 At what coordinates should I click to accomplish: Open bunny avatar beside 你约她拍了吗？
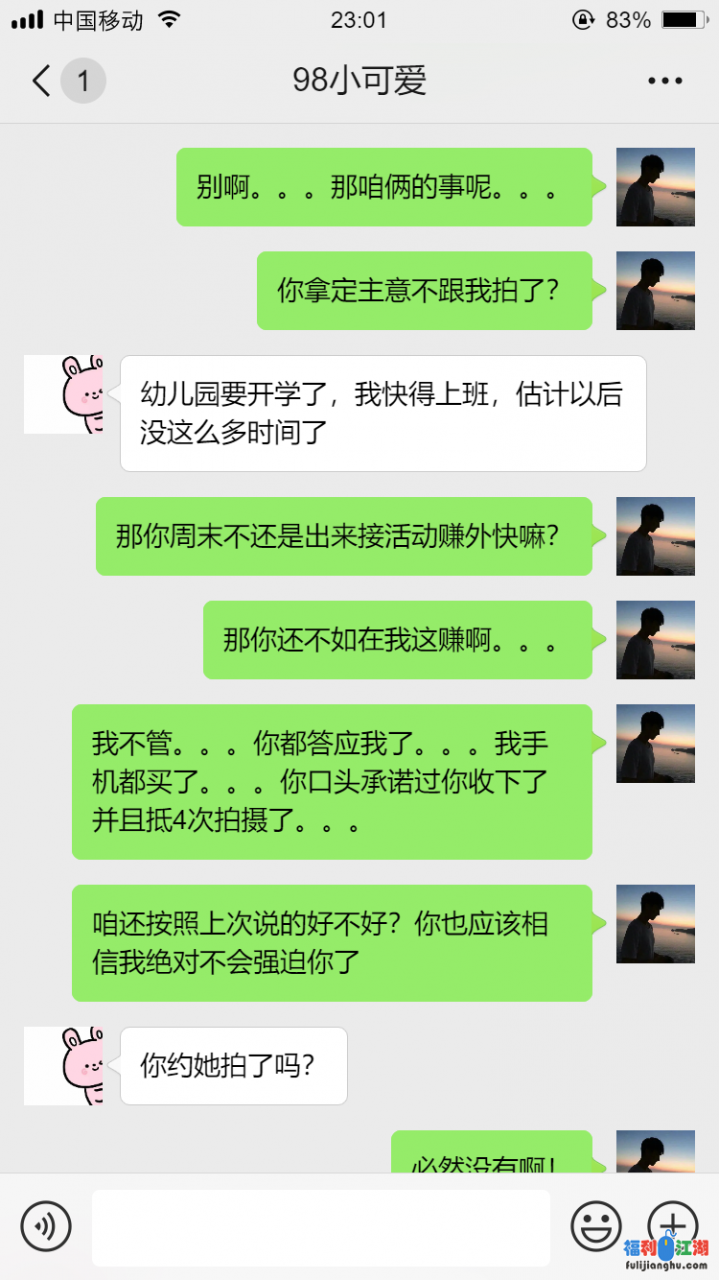(64, 1066)
